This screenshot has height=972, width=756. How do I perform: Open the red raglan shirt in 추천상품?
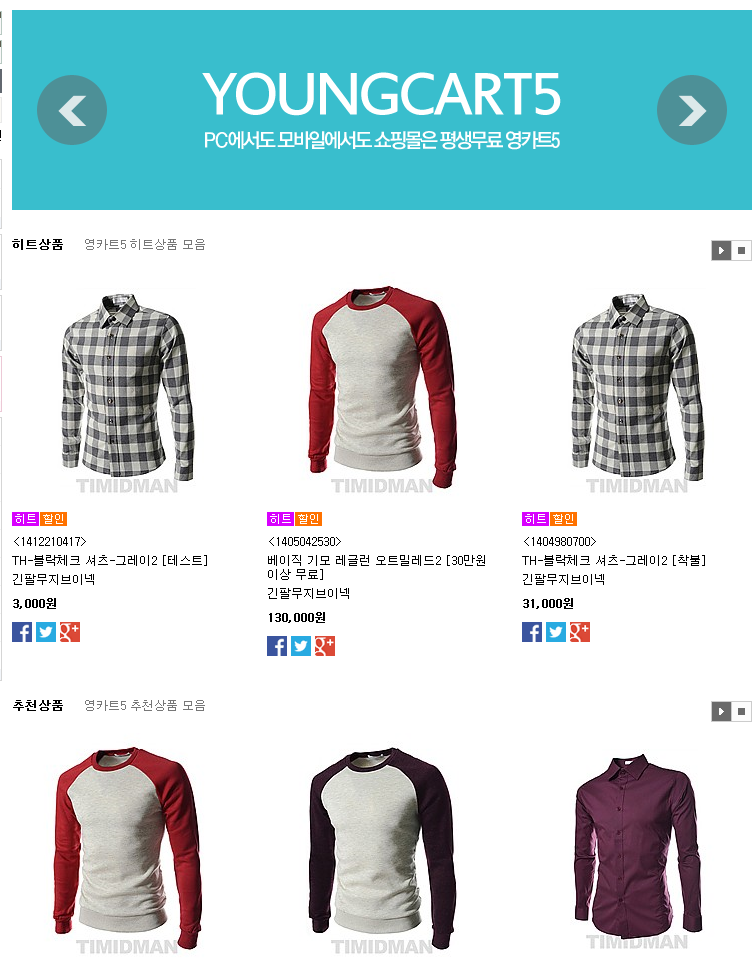127,850
